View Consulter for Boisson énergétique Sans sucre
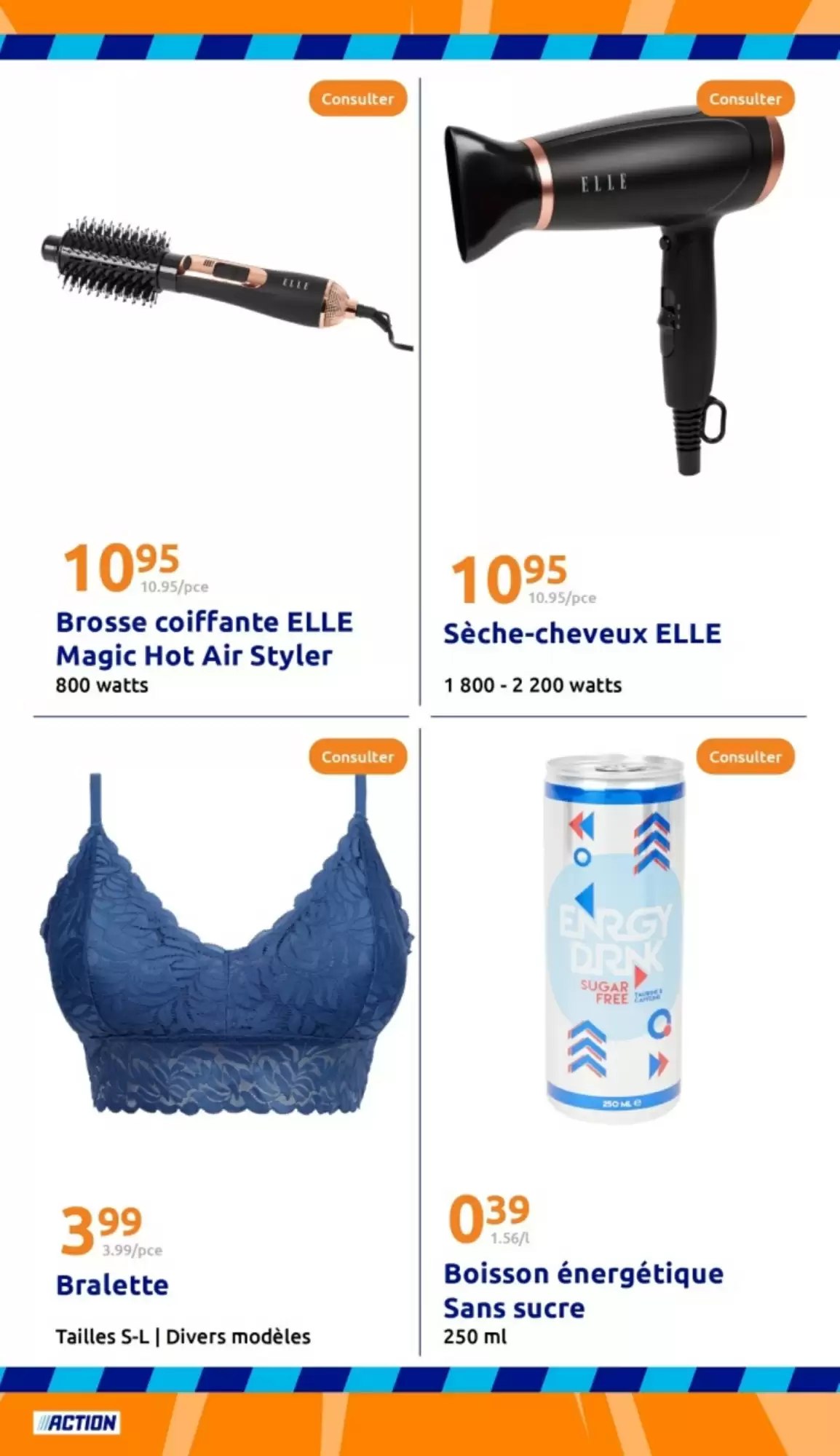 click(745, 757)
